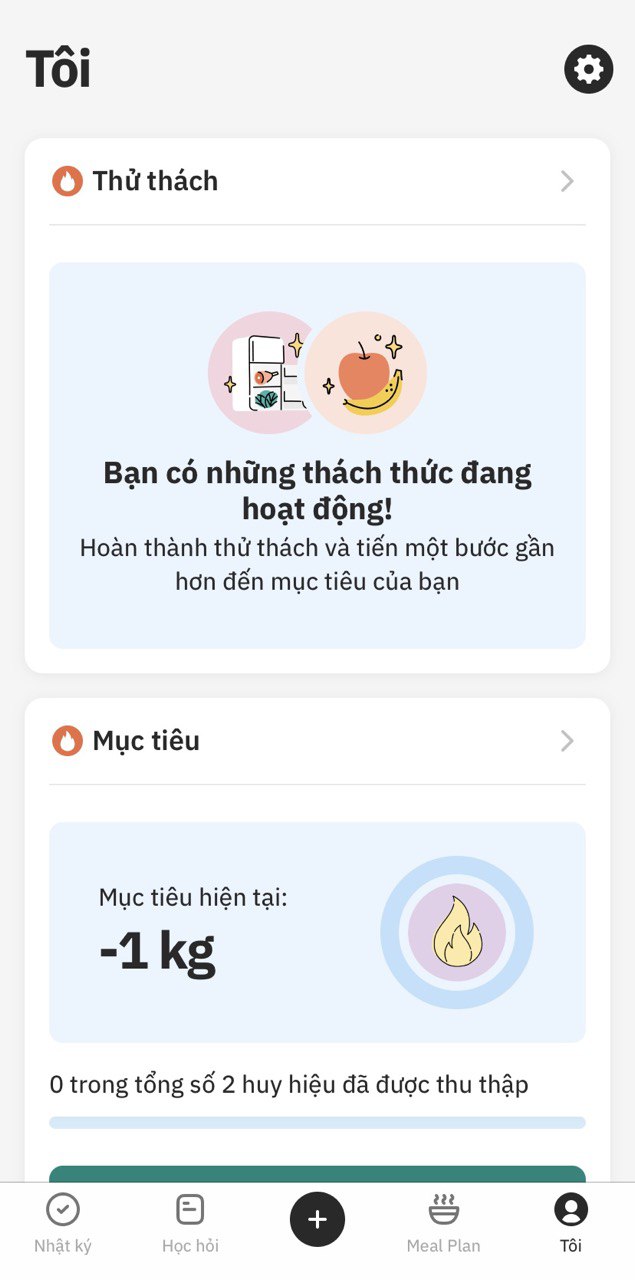Open the settings gear icon

click(588, 70)
